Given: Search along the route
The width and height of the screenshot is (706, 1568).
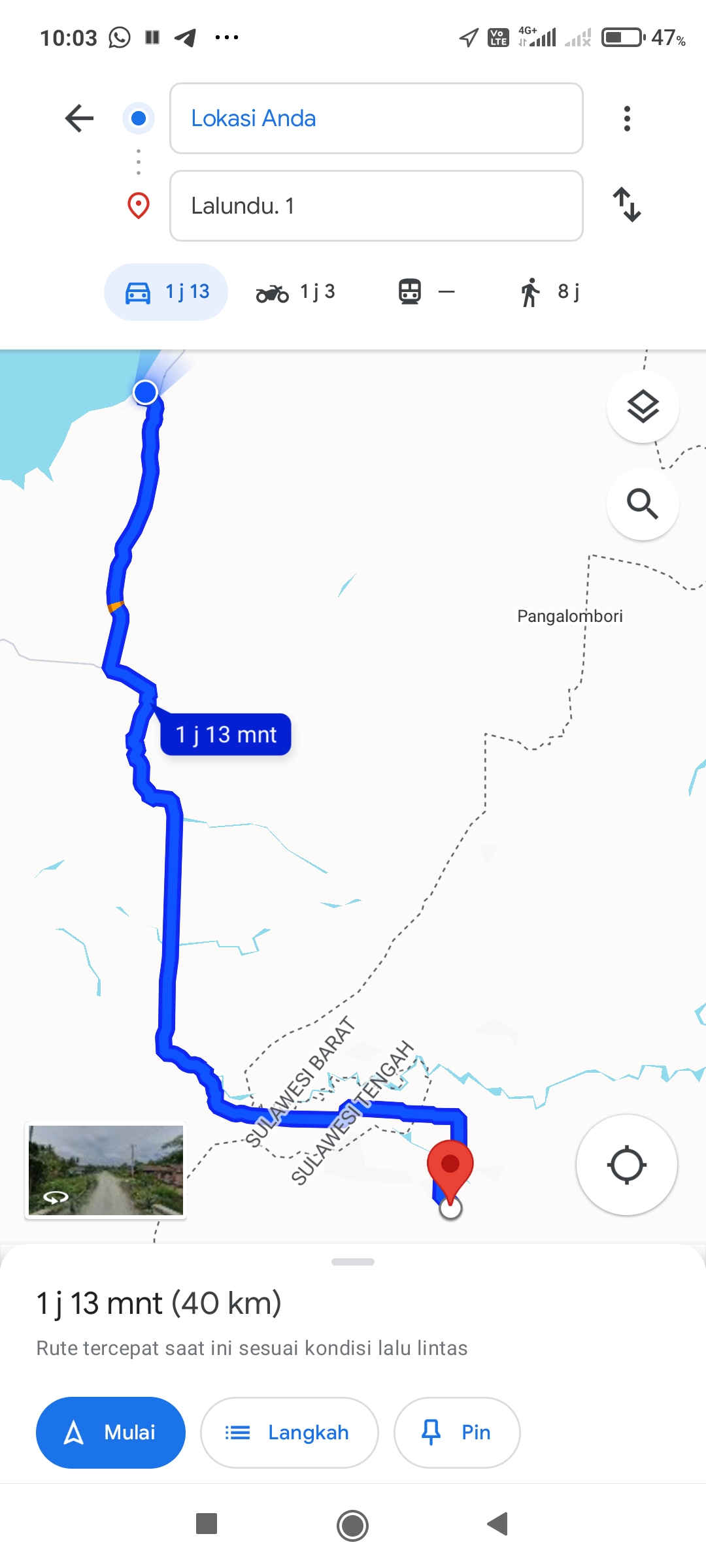Looking at the screenshot, I should 643,504.
